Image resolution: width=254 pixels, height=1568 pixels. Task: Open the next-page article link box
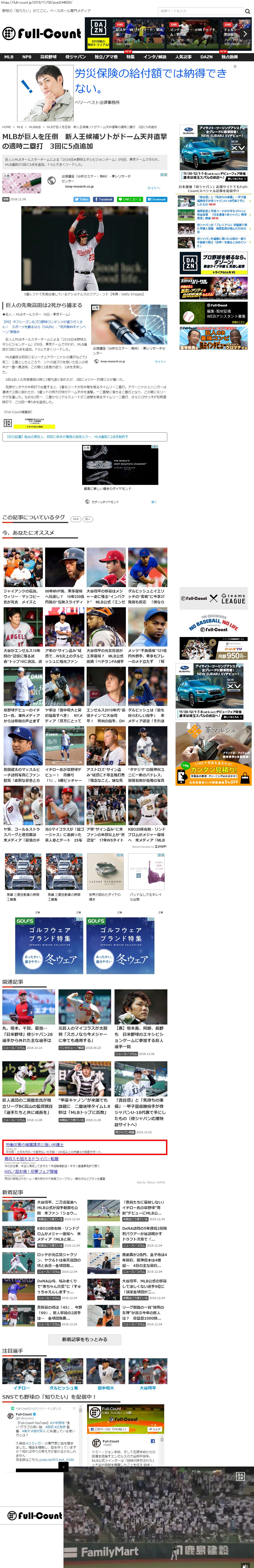[x=84, y=436]
